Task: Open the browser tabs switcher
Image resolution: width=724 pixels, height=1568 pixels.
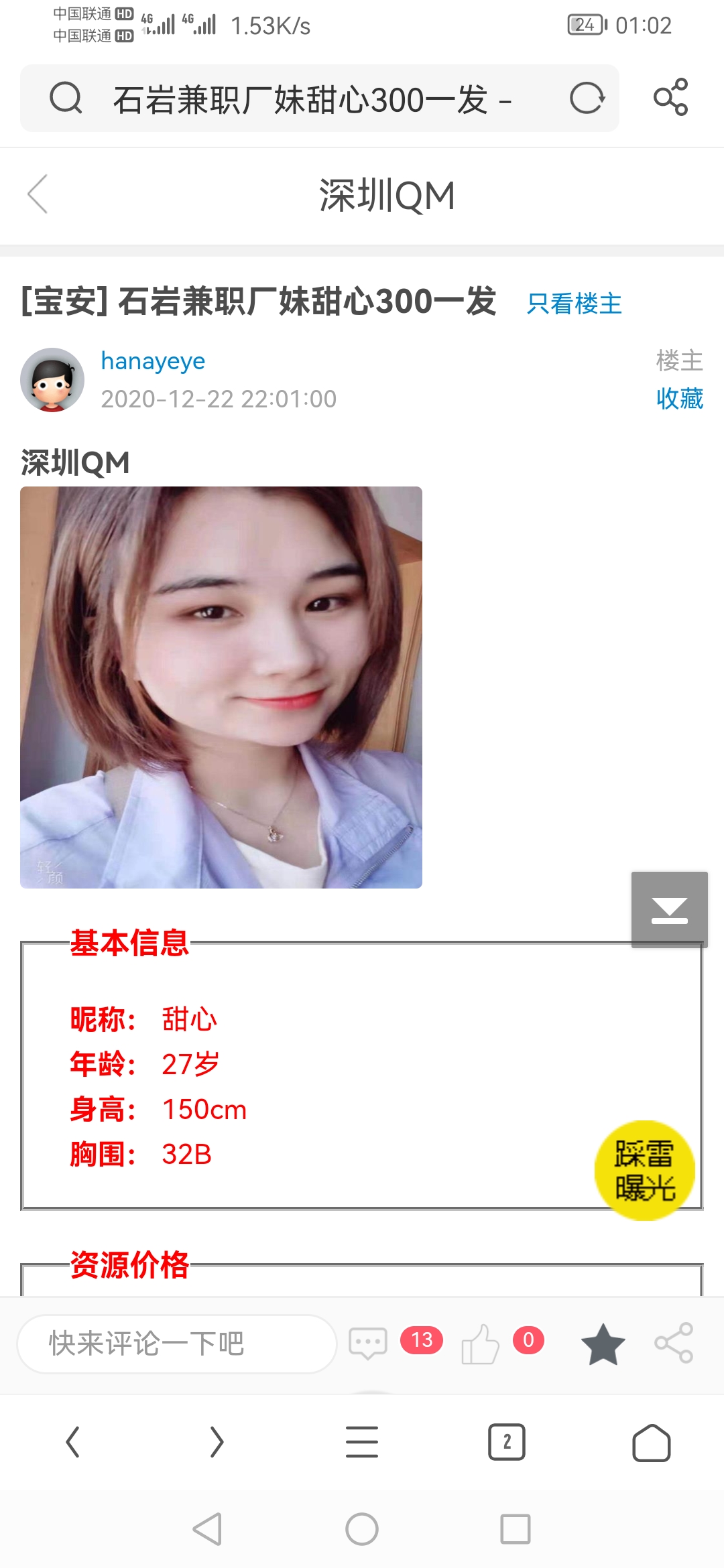Action: point(507,1442)
